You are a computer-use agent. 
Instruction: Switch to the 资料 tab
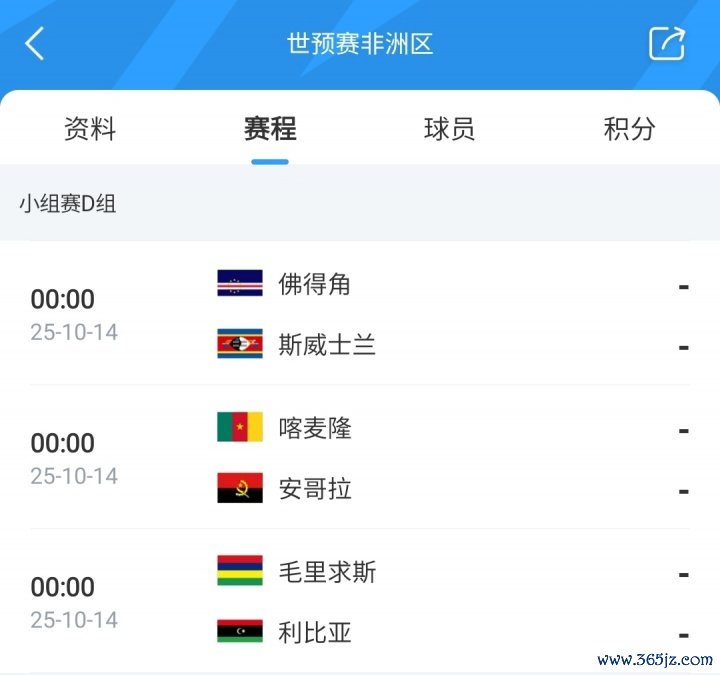tap(90, 129)
